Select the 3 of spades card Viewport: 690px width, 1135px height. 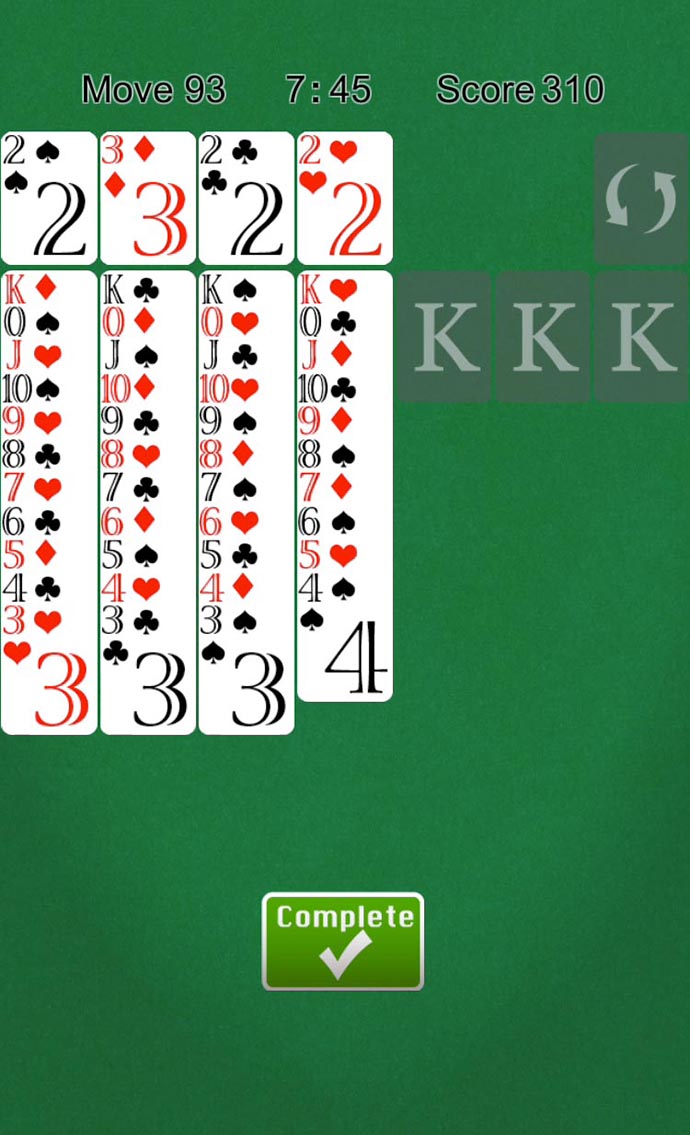[x=246, y=688]
